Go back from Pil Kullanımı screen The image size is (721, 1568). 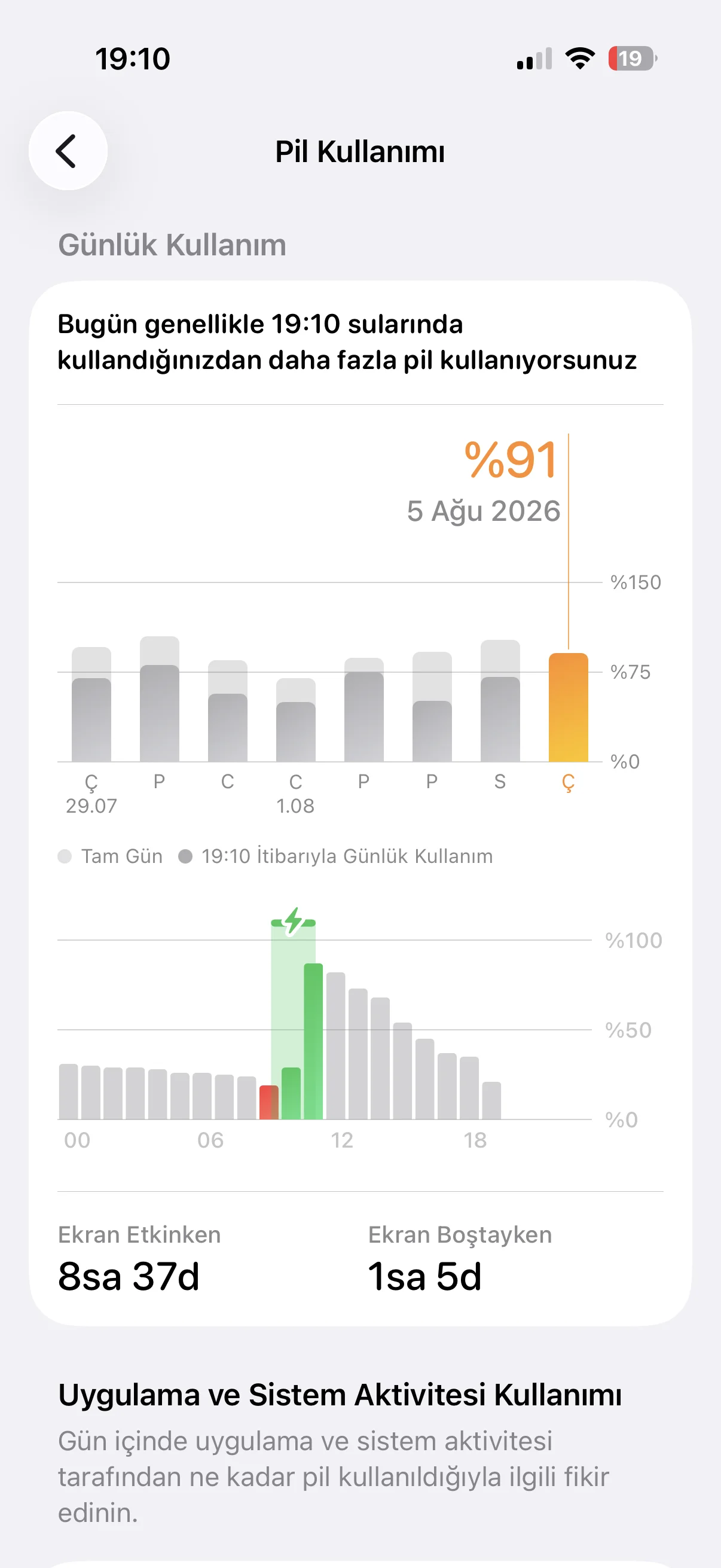(x=68, y=151)
